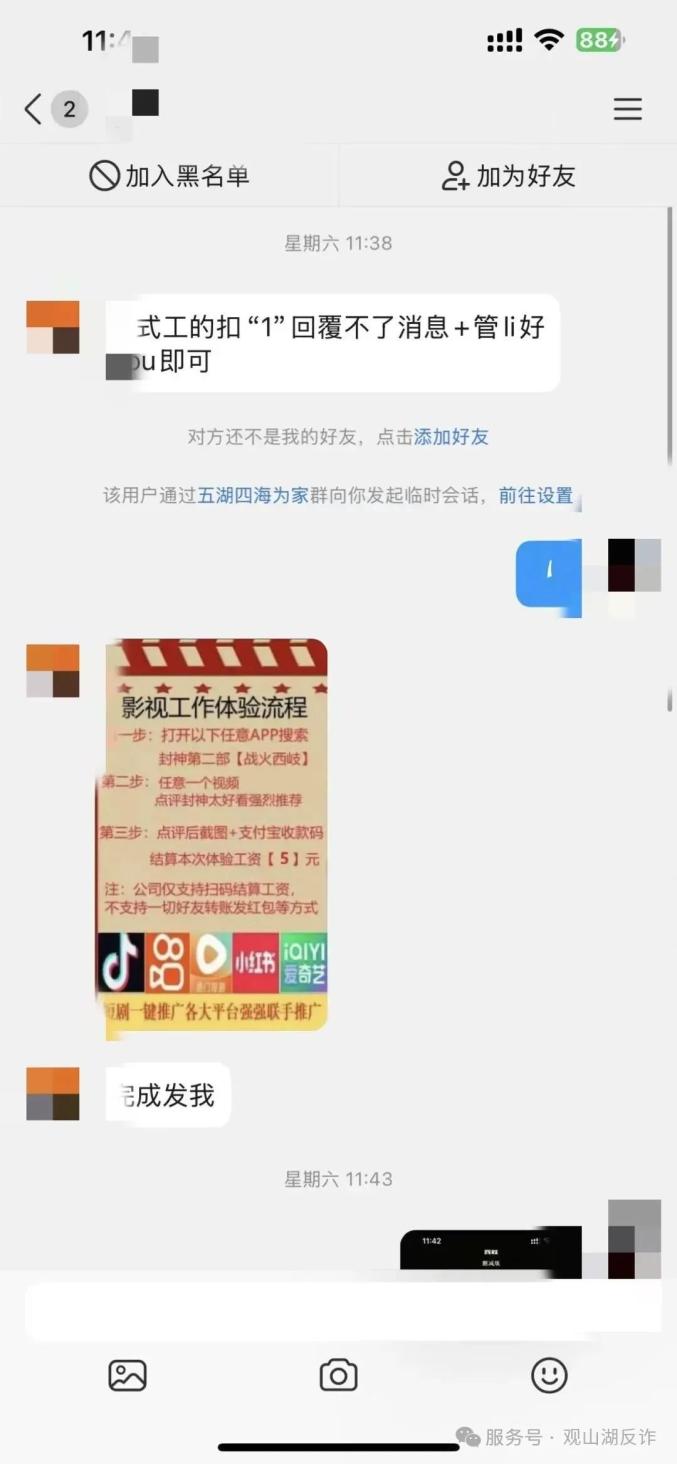The height and width of the screenshot is (1464, 677).
Task: Tap the message input field
Action: coord(340,1311)
